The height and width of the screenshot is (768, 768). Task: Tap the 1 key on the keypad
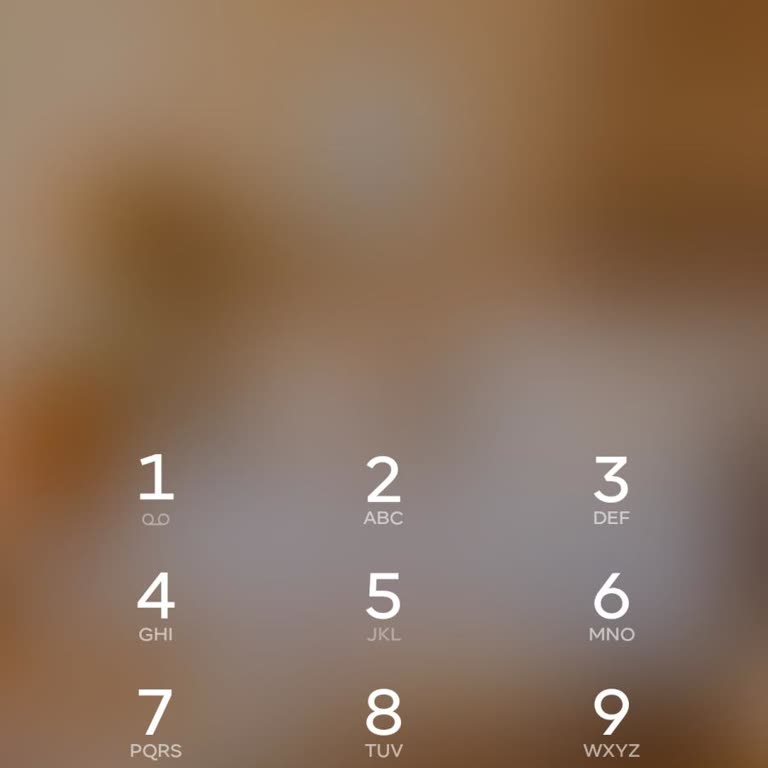pos(155,490)
